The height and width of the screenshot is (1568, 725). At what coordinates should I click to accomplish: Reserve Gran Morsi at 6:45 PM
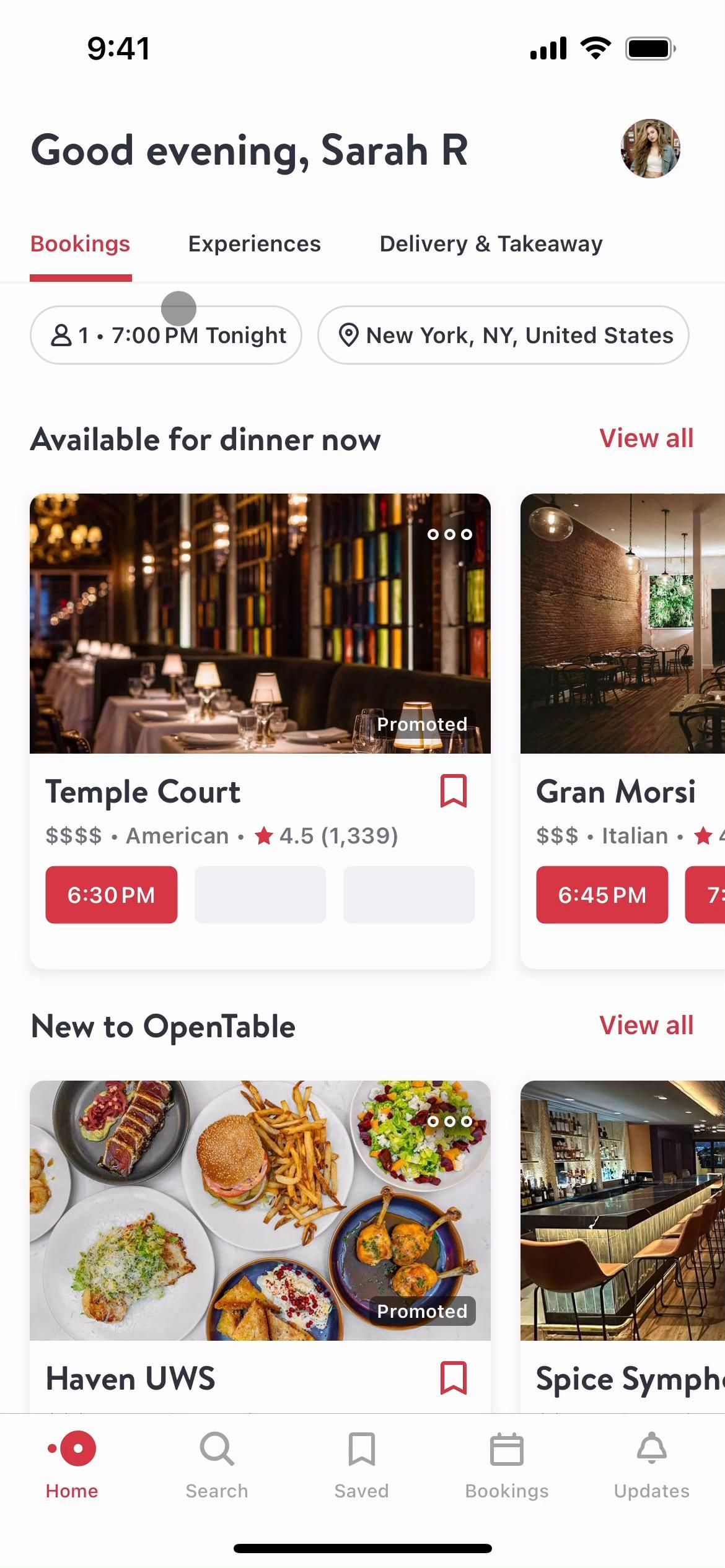pyautogui.click(x=602, y=895)
